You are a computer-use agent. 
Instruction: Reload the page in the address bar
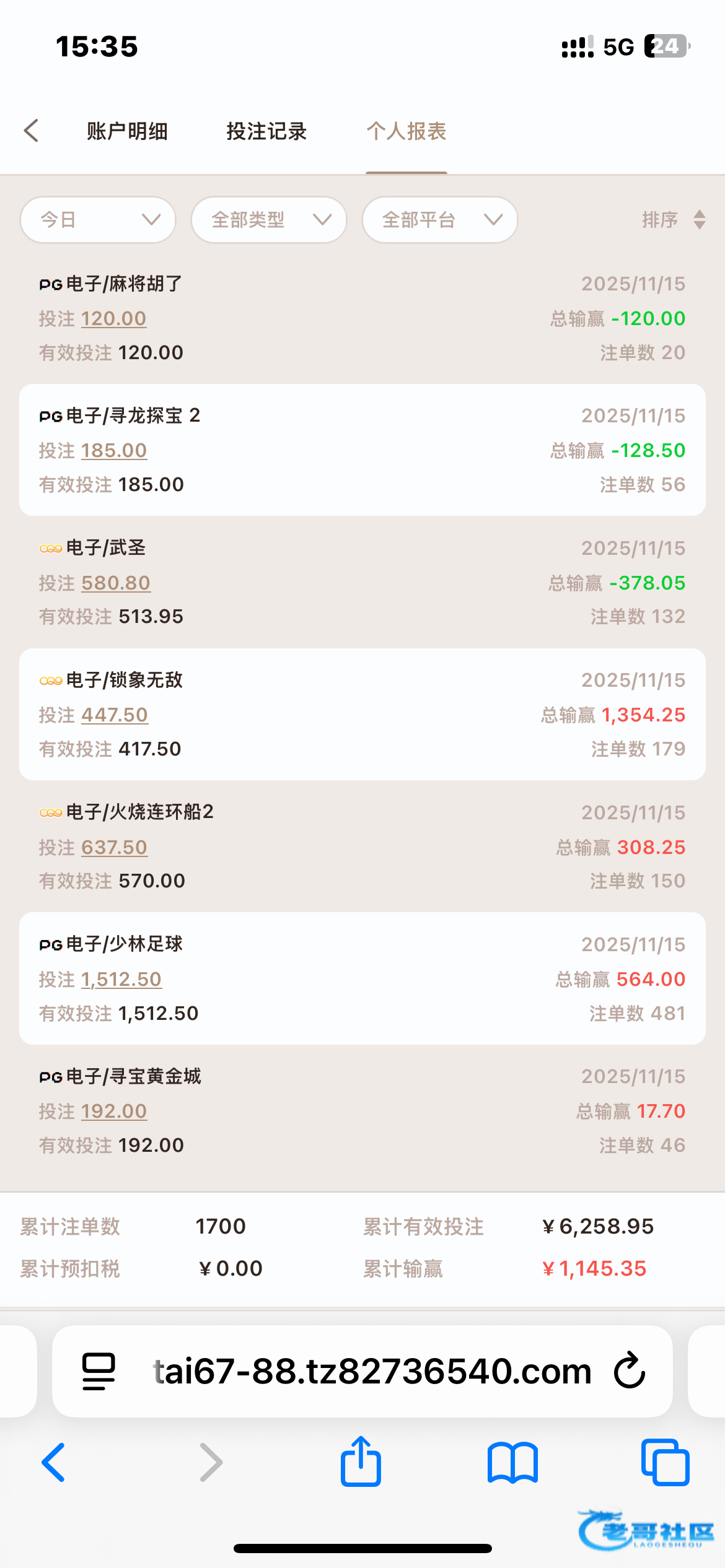[x=630, y=1370]
